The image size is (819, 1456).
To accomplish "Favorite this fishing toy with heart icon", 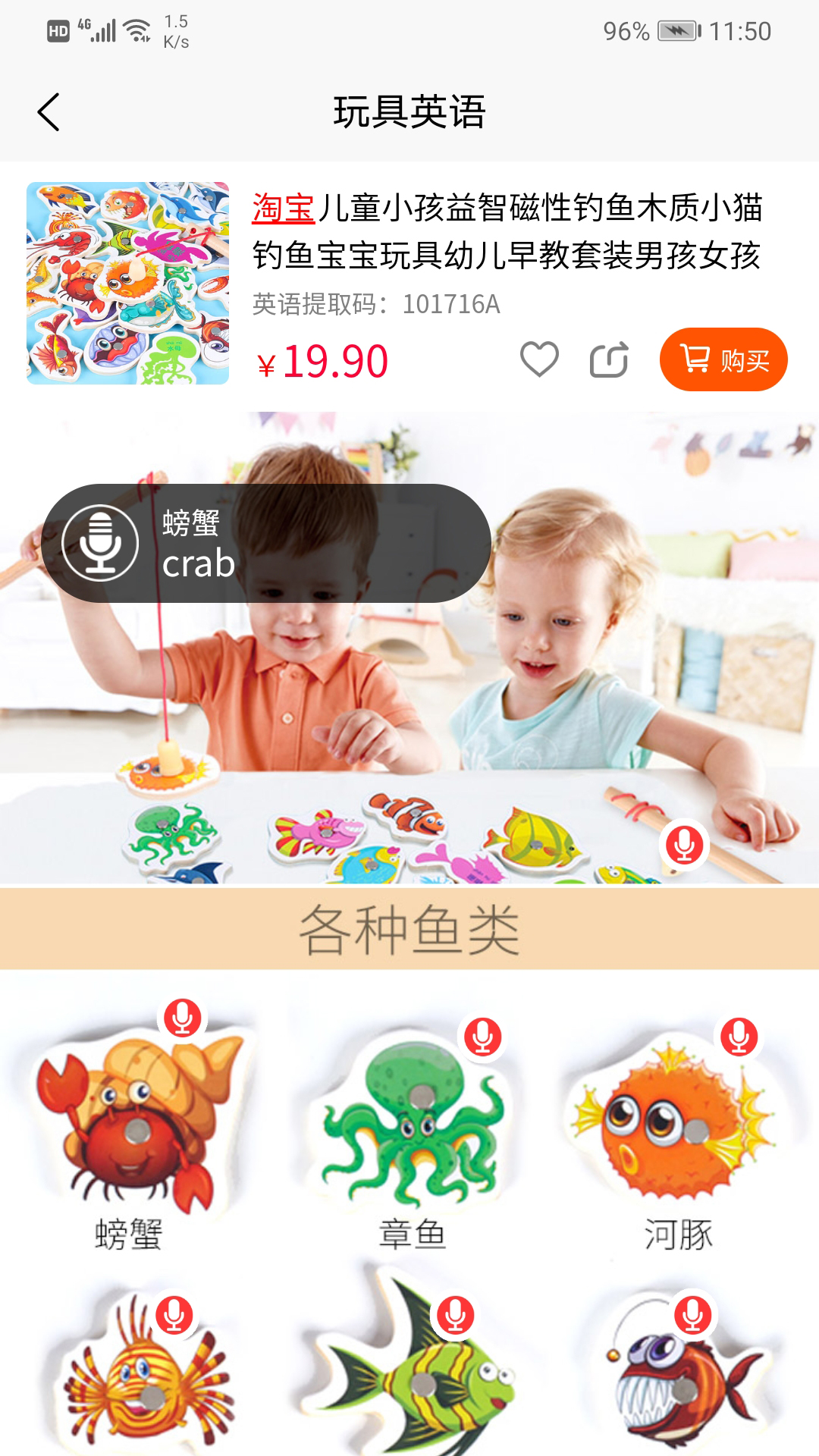I will tap(539, 359).
